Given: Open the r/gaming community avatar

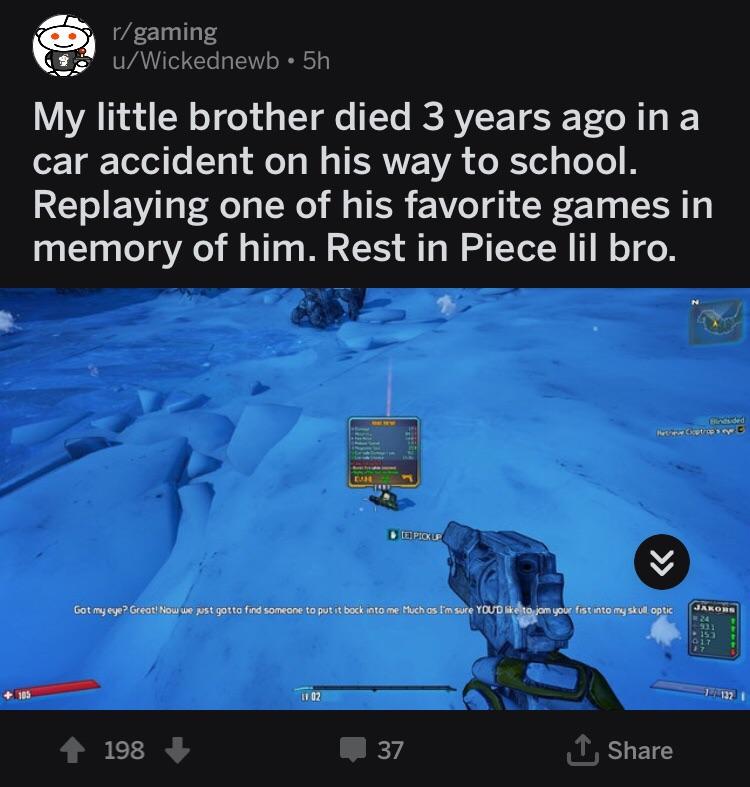Looking at the screenshot, I should tap(63, 46).
